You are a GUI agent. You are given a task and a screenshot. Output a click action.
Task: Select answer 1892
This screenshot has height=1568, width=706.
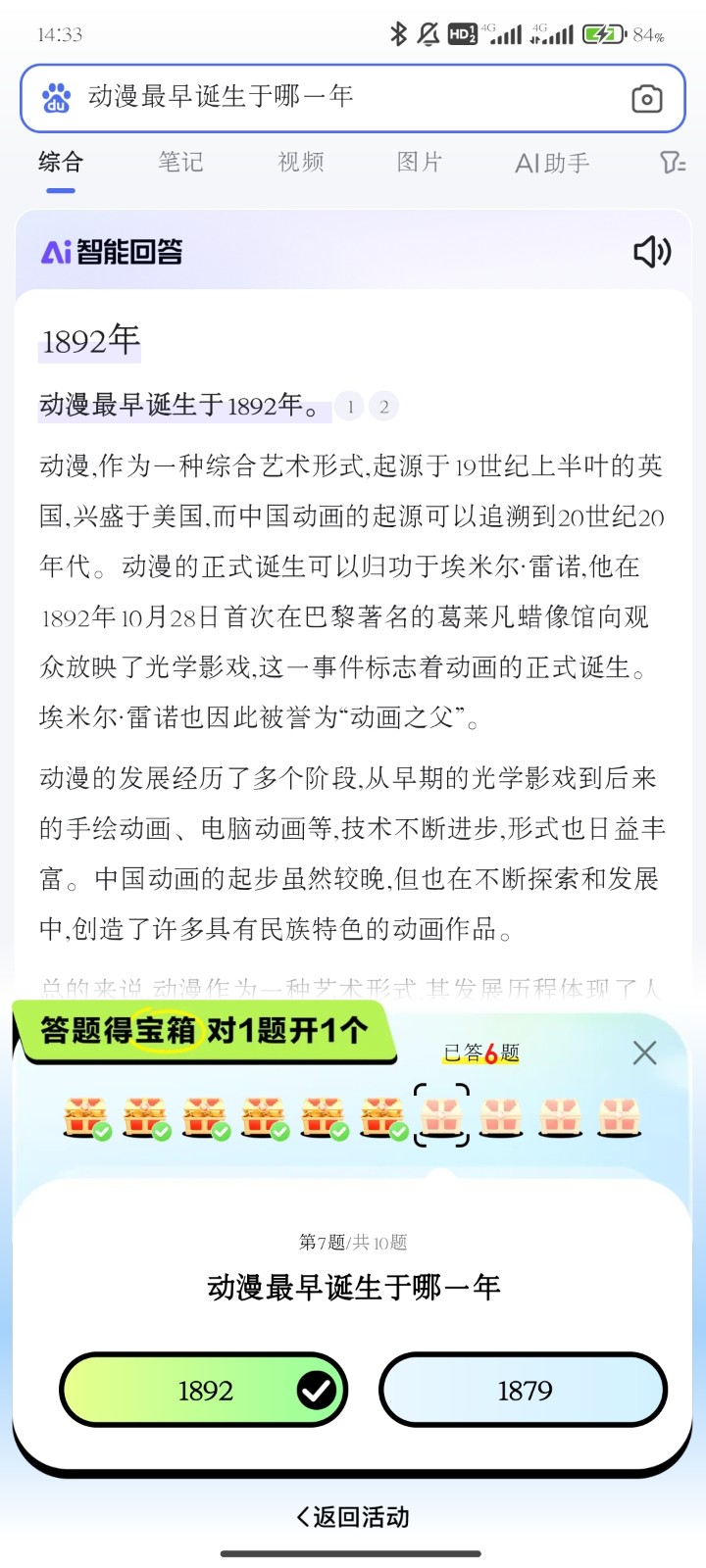(204, 1390)
